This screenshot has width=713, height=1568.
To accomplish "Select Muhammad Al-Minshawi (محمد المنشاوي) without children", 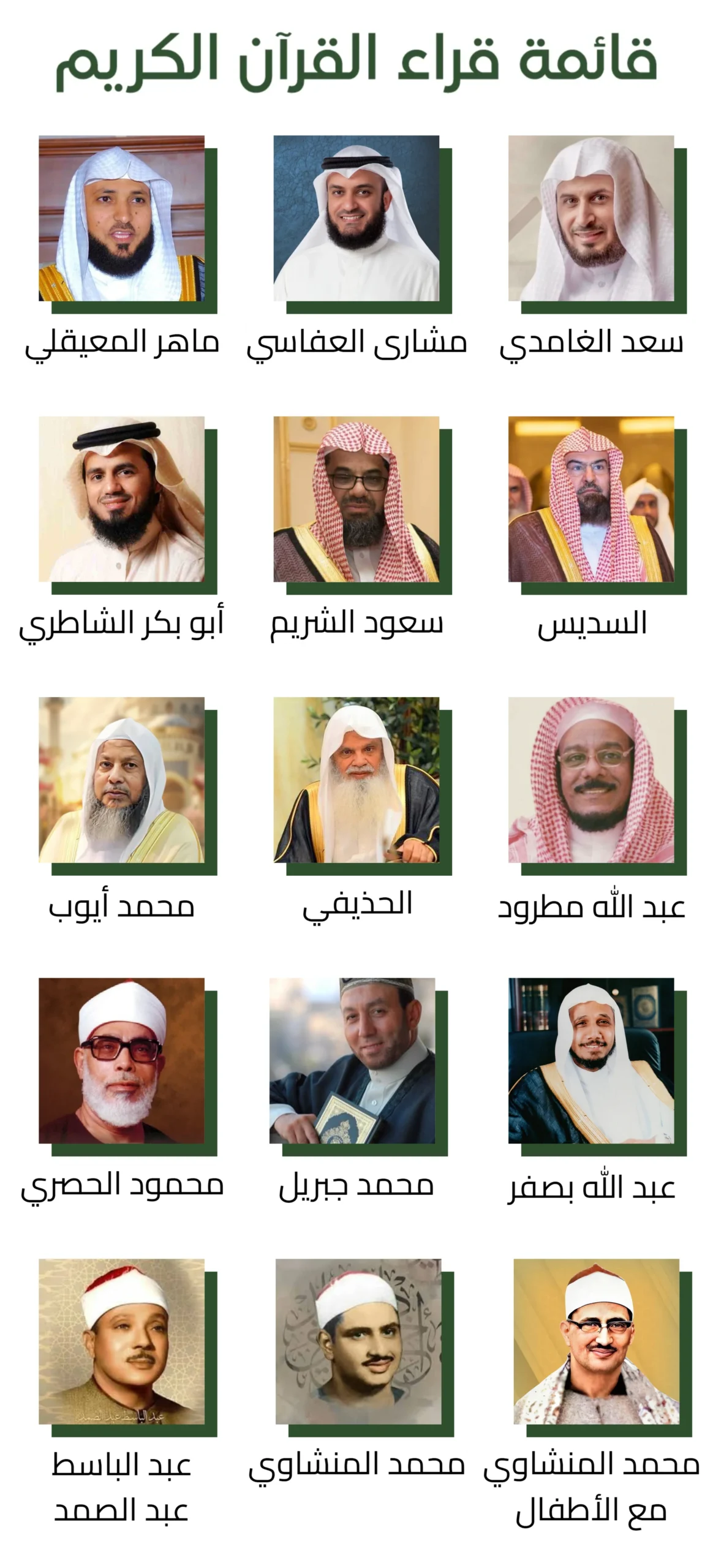I will tap(358, 1341).
